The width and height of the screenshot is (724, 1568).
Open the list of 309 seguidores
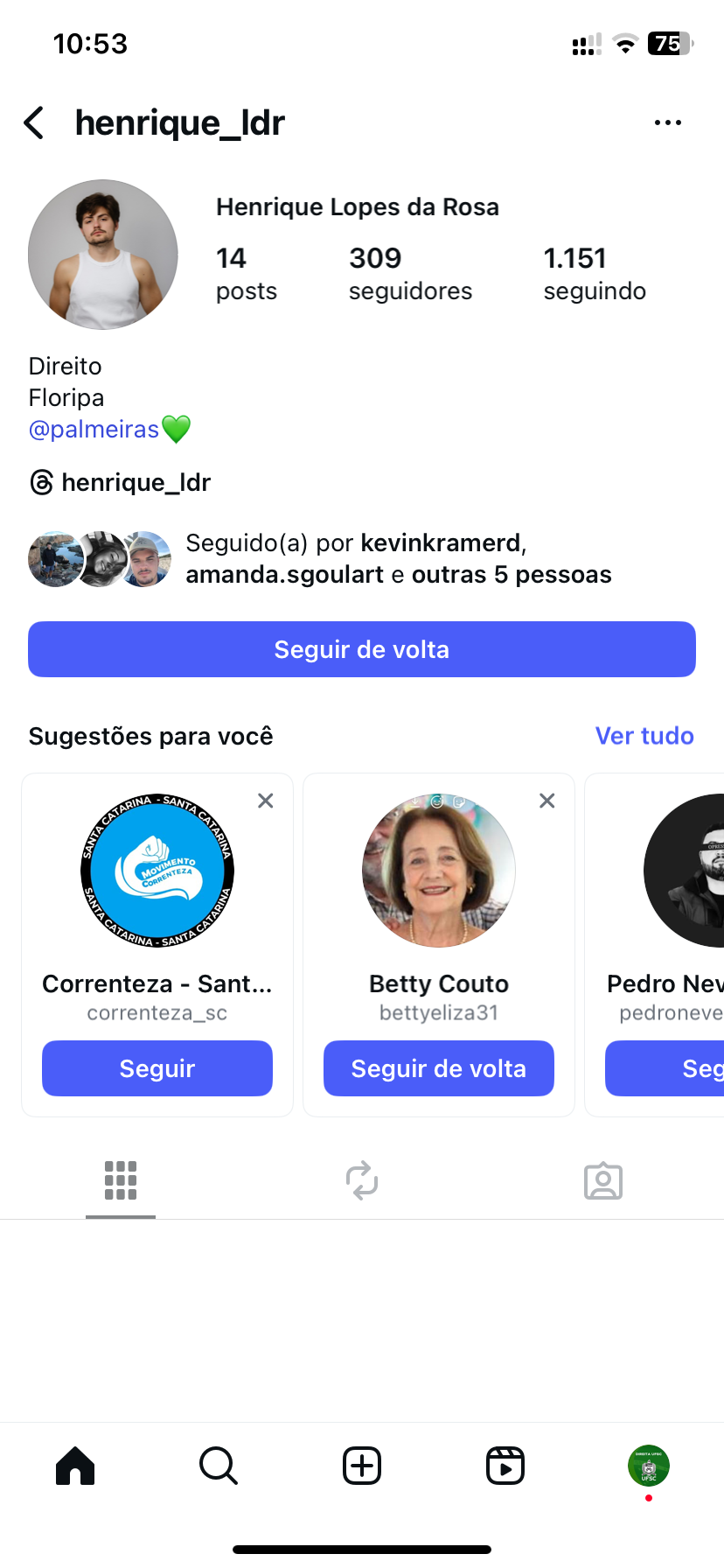[x=409, y=273]
